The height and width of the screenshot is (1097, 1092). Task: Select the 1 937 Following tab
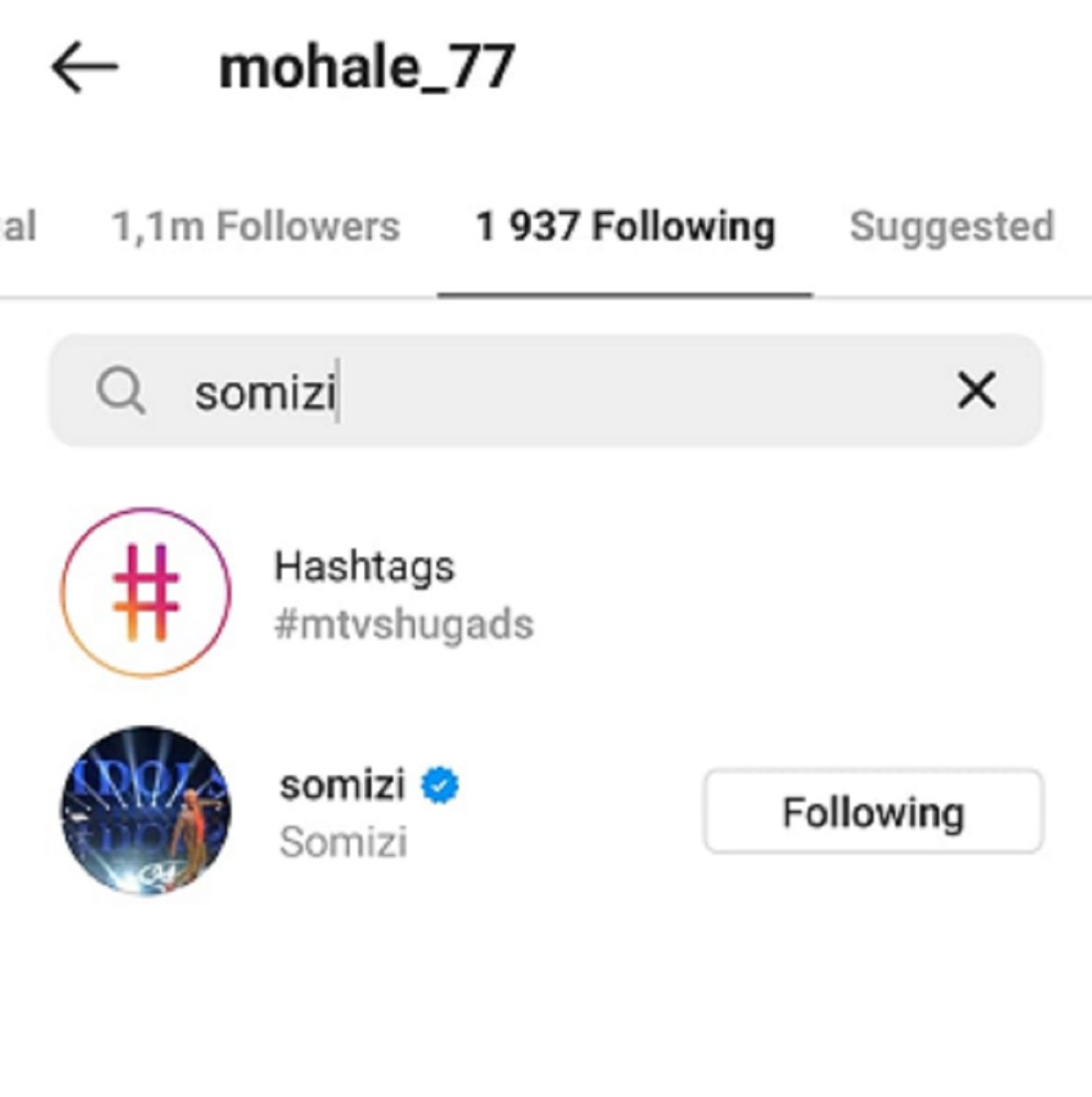(x=626, y=227)
